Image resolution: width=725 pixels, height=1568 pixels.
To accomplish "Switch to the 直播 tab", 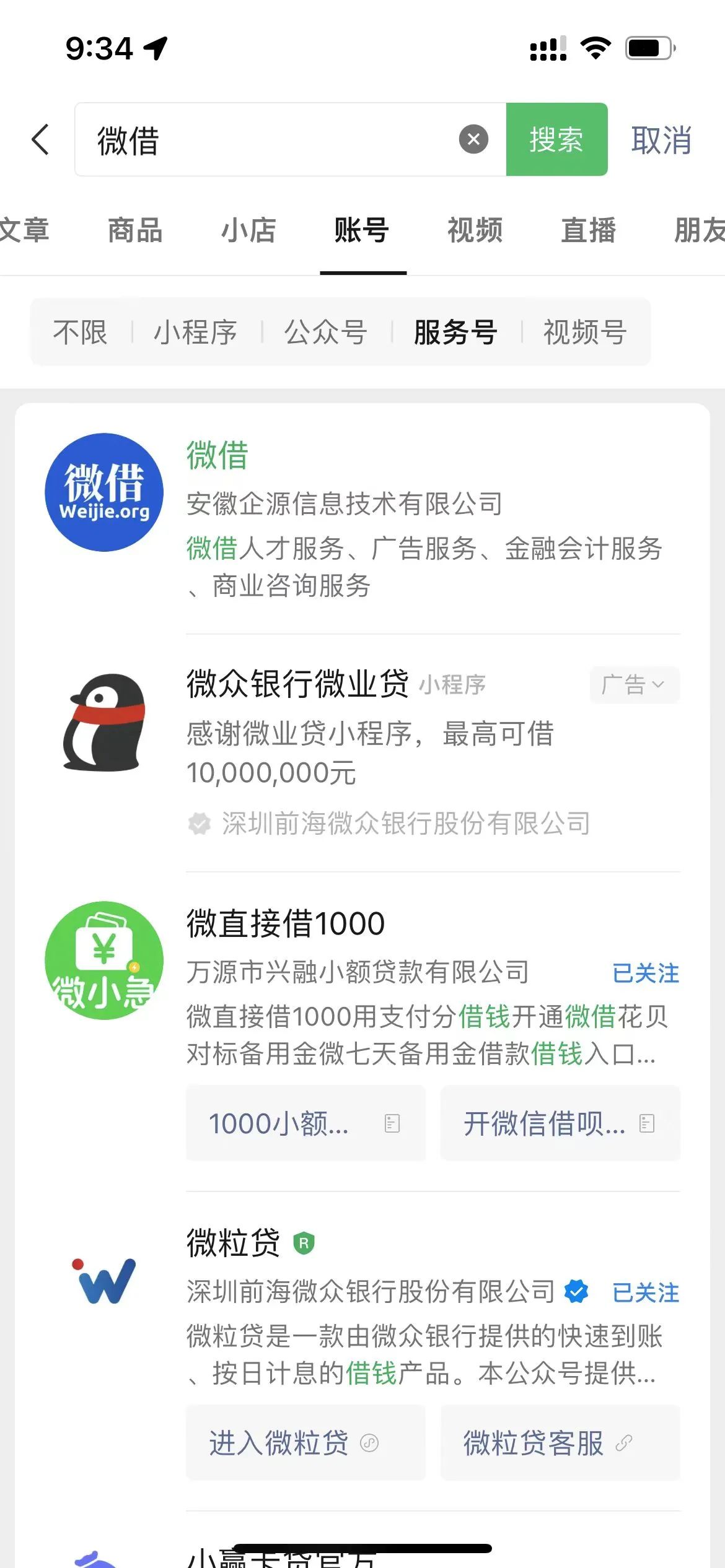I will click(589, 230).
